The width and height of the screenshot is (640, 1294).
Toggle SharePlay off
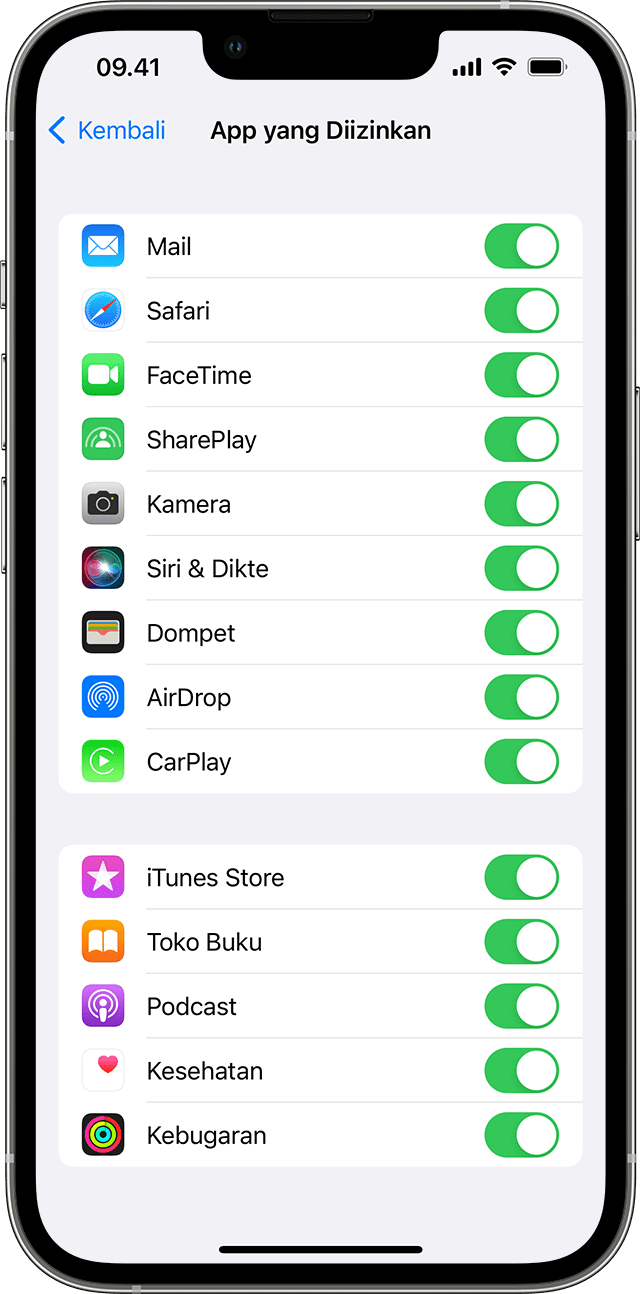[x=521, y=440]
